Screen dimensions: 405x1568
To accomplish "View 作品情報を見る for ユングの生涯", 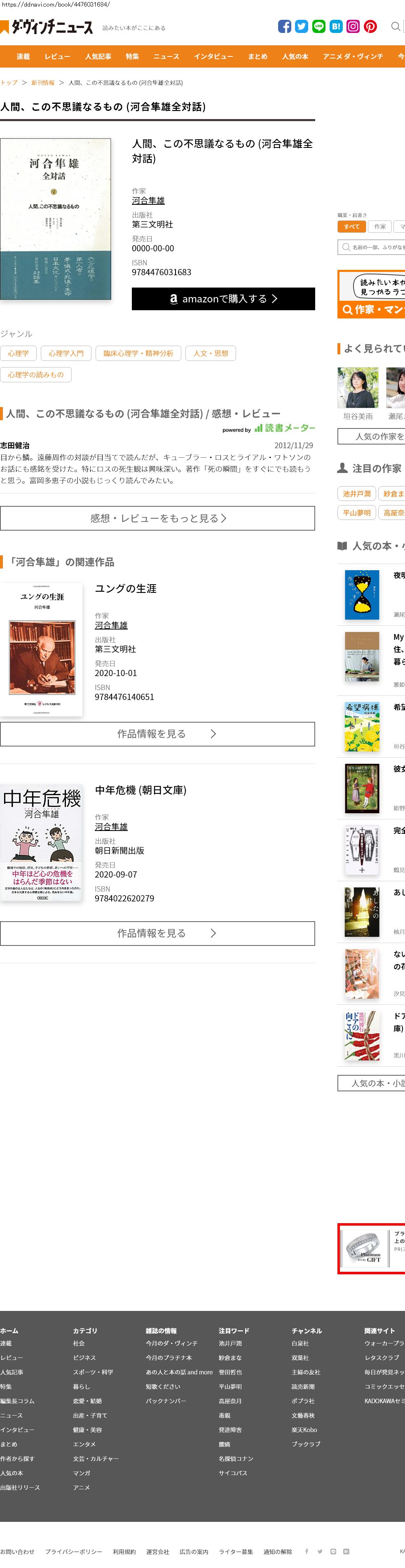I will pos(158,734).
